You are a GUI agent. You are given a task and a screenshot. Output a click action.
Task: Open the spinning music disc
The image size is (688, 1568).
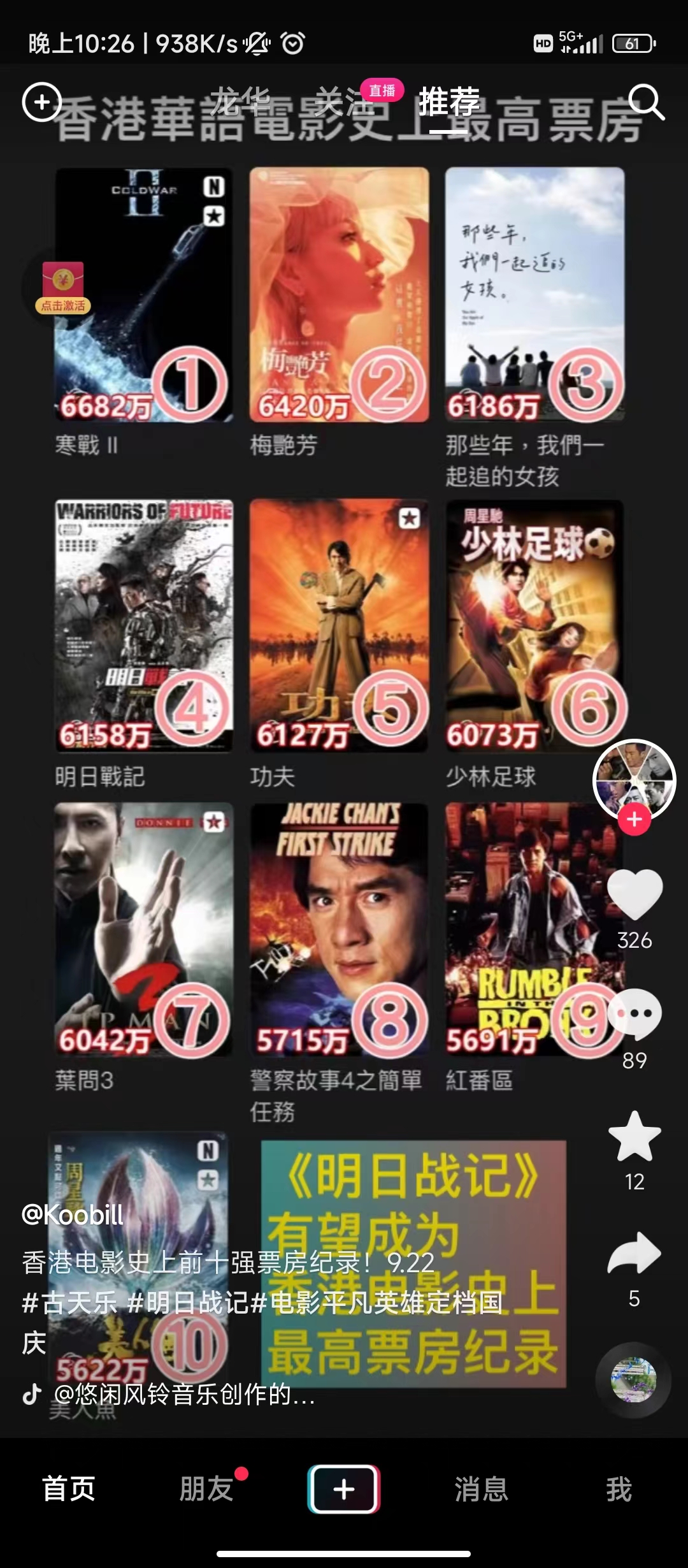[633, 1379]
